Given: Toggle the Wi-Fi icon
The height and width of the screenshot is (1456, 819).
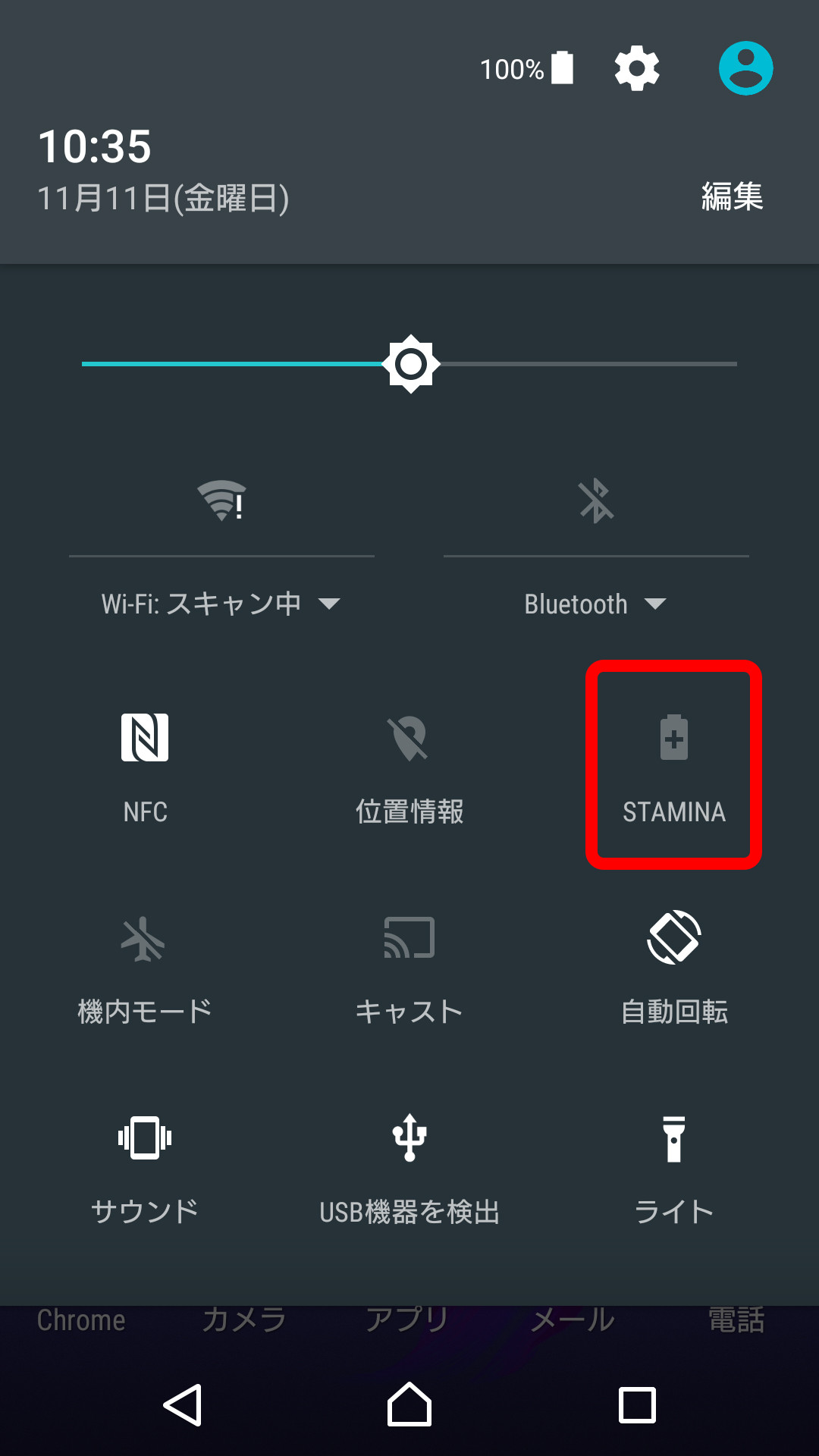Looking at the screenshot, I should [221, 500].
